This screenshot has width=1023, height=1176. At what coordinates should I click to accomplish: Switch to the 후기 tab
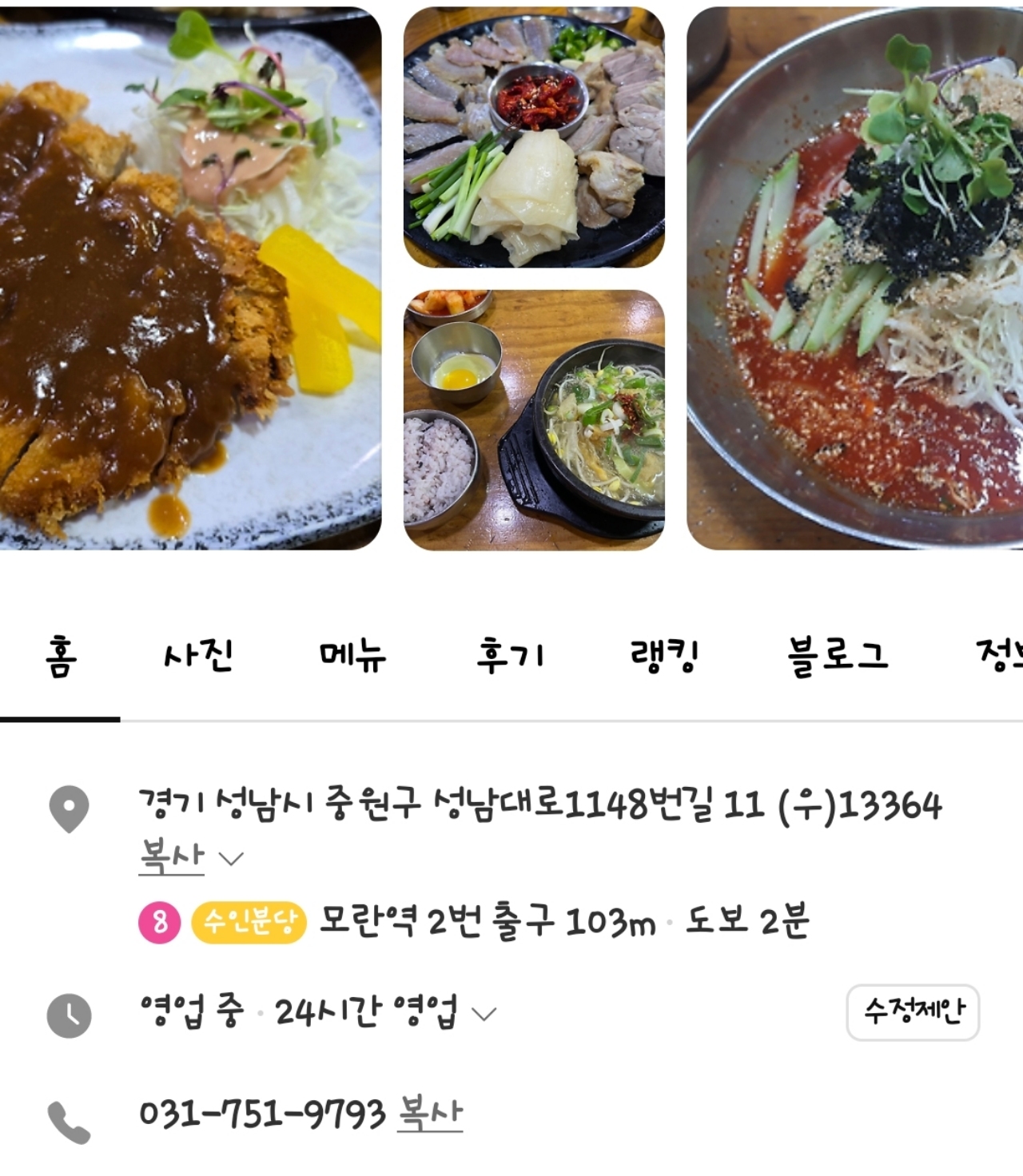(509, 657)
